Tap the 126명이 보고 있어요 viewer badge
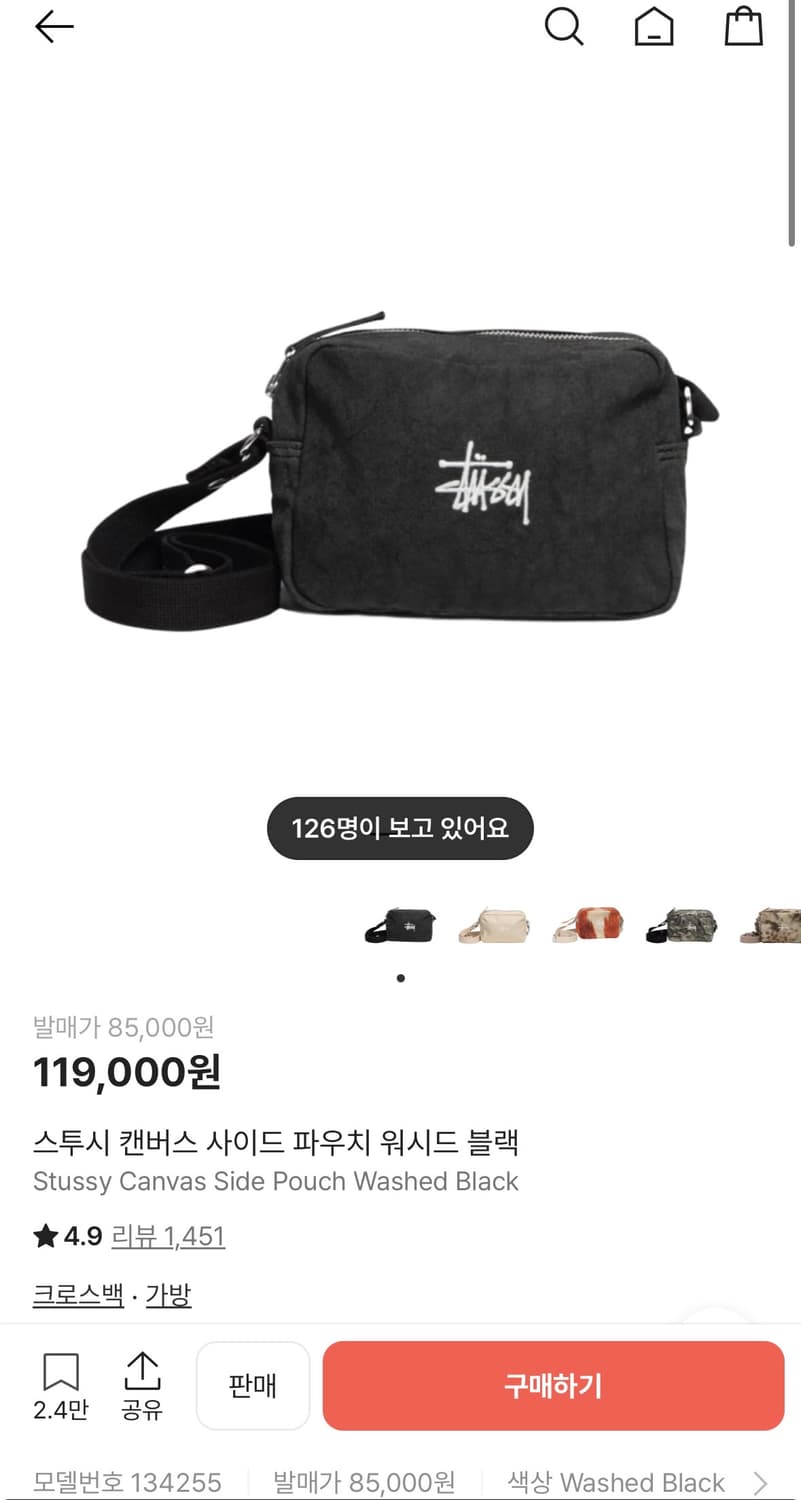Image resolution: width=801 pixels, height=1500 pixels. 400,828
